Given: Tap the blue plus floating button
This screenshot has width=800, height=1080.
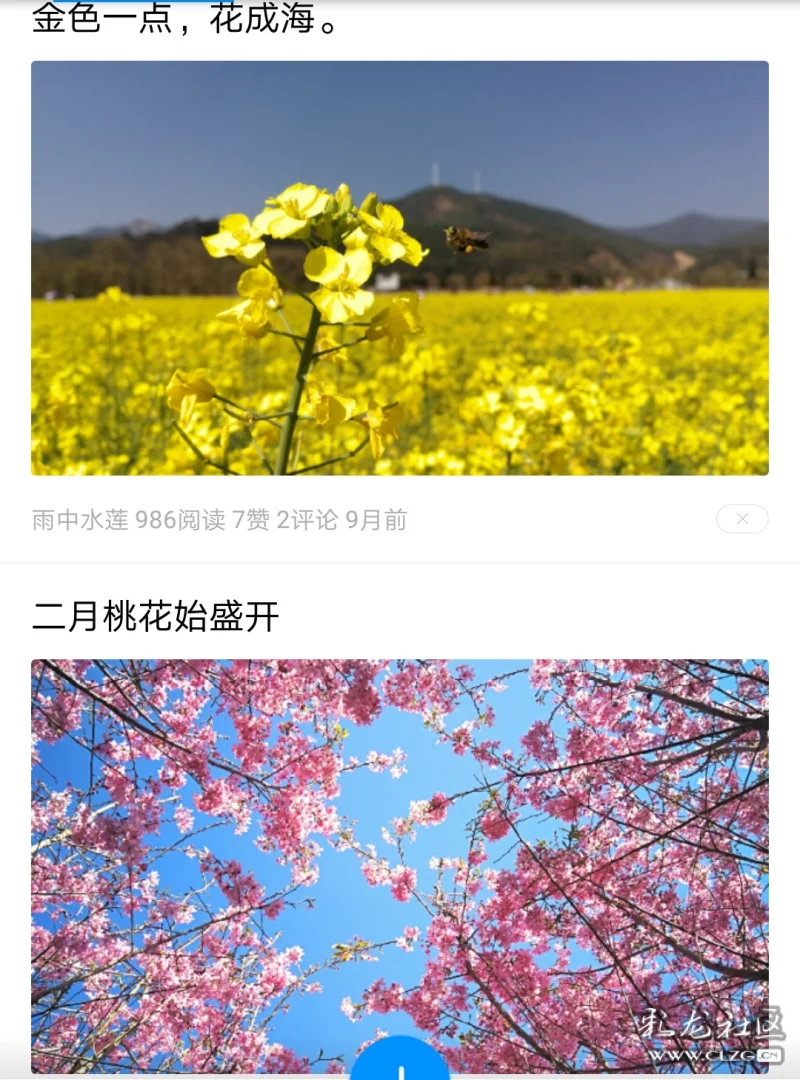Looking at the screenshot, I should point(400,1064).
